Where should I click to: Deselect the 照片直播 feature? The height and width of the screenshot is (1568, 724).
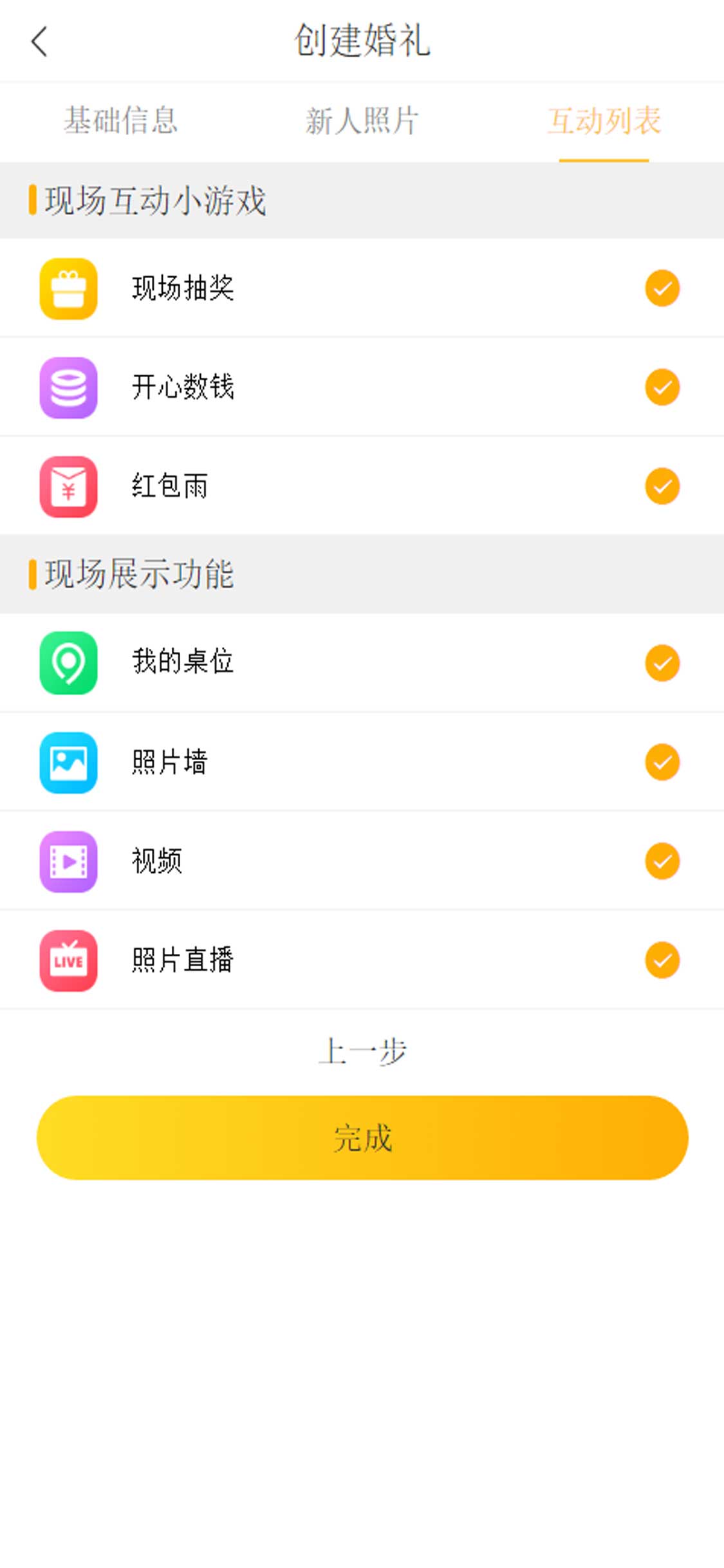click(662, 960)
